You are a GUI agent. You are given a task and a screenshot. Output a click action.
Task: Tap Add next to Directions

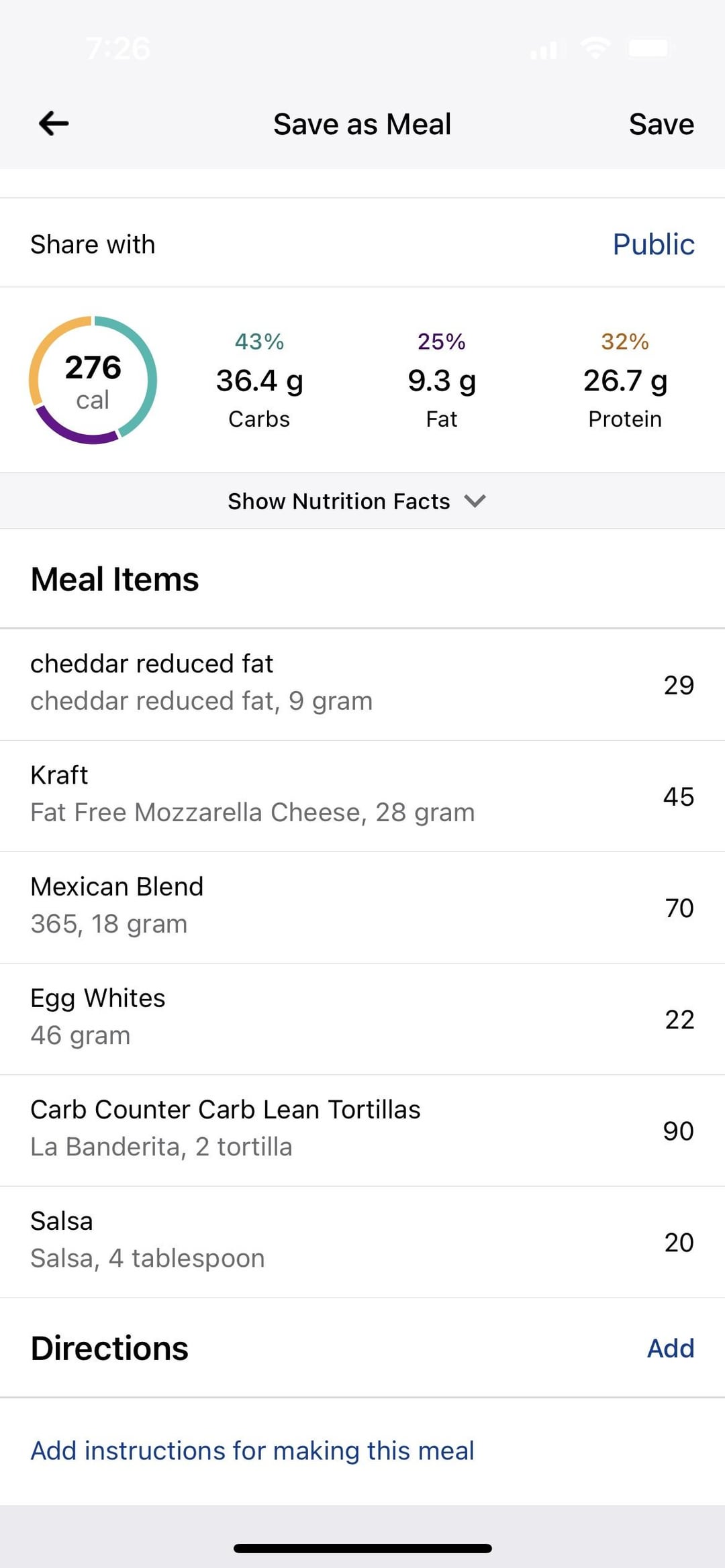670,1348
